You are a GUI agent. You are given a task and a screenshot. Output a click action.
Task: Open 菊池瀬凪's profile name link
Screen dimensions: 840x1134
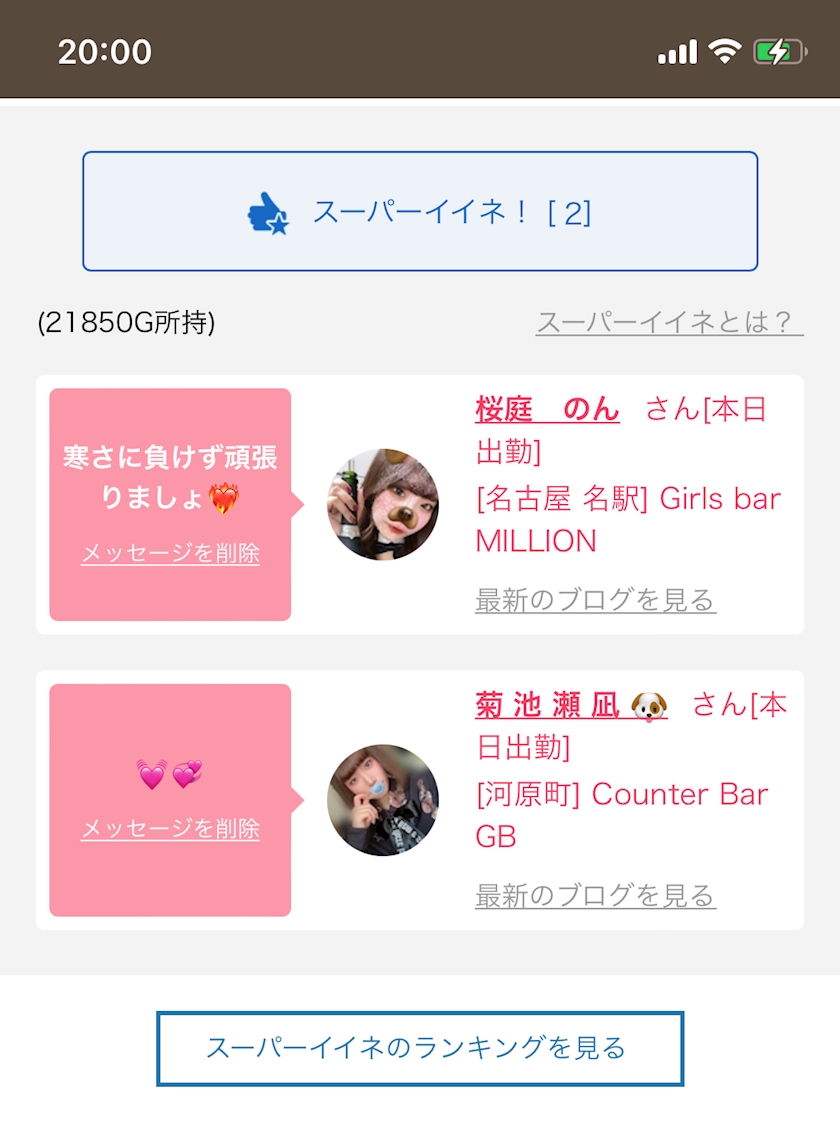coord(570,705)
